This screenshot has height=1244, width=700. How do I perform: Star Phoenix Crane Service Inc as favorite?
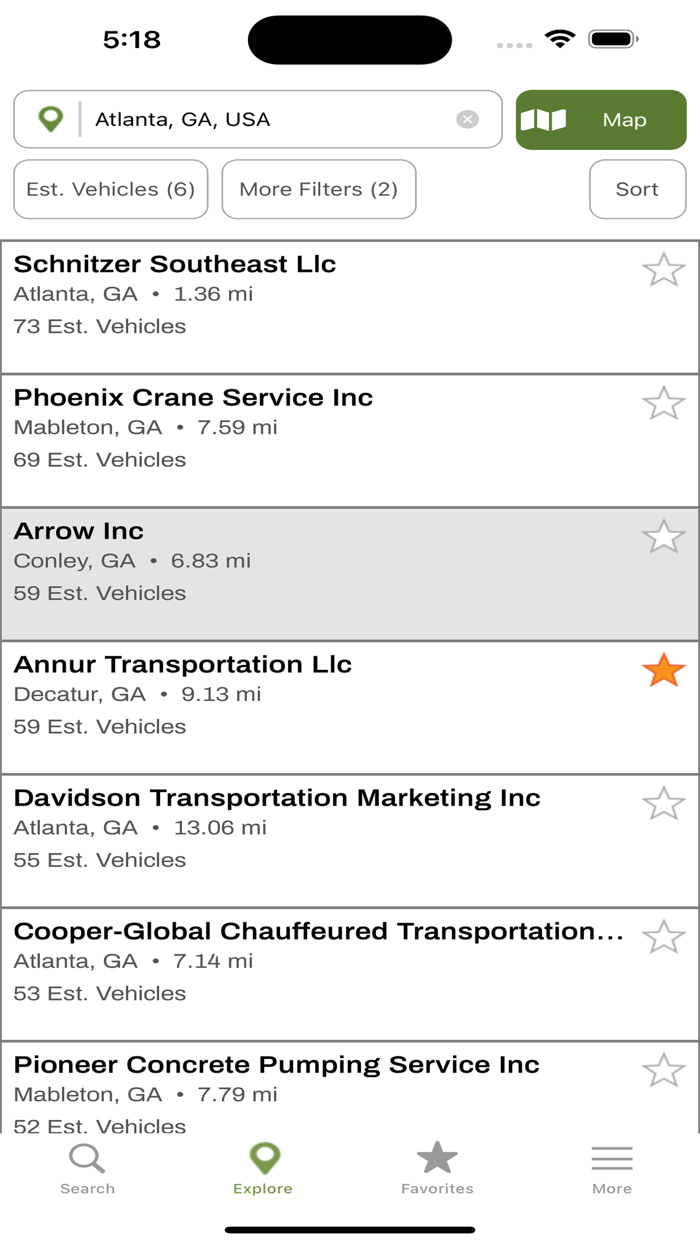[x=663, y=404]
